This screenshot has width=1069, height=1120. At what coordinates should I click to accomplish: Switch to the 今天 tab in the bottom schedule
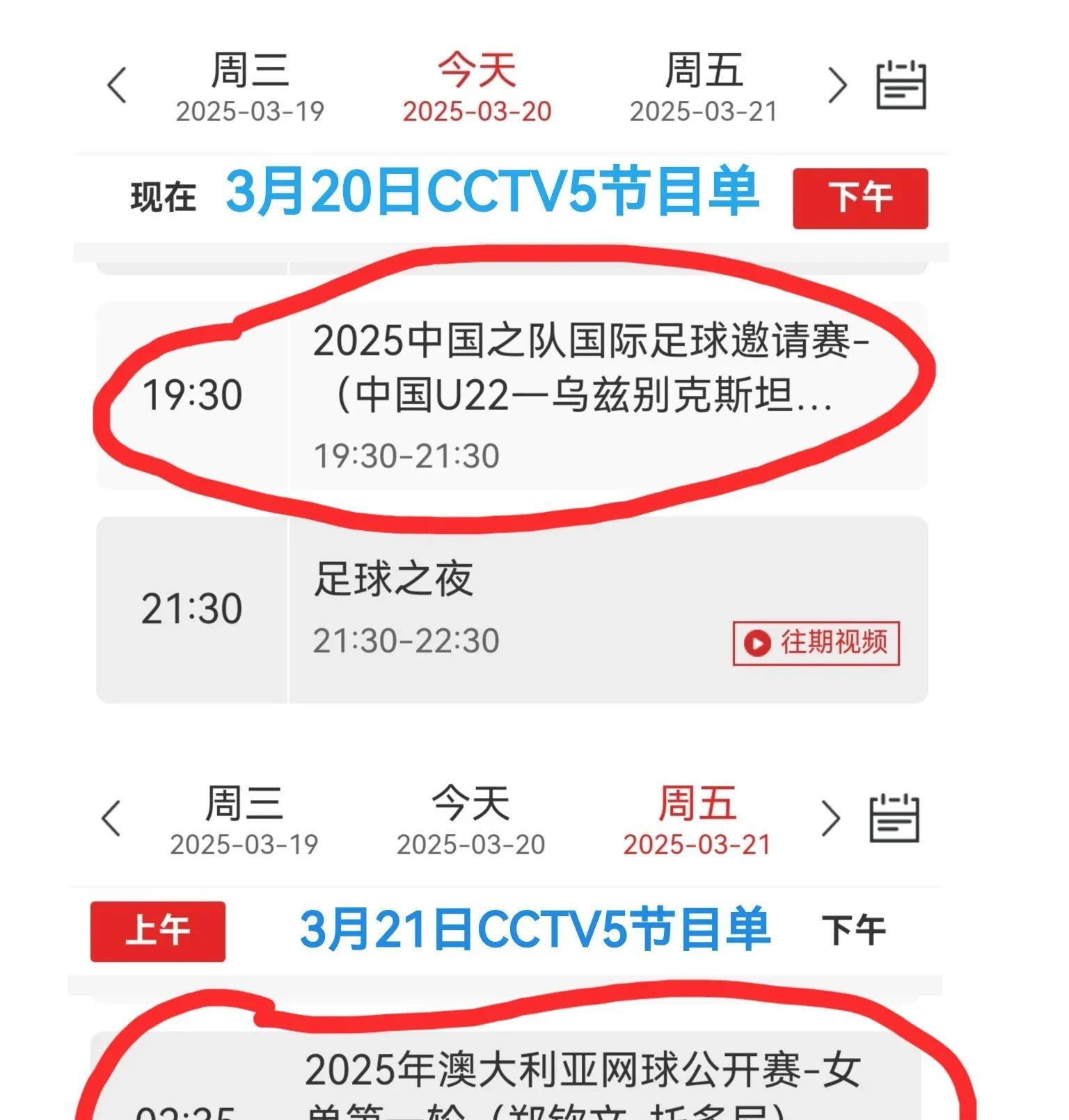[x=470, y=822]
